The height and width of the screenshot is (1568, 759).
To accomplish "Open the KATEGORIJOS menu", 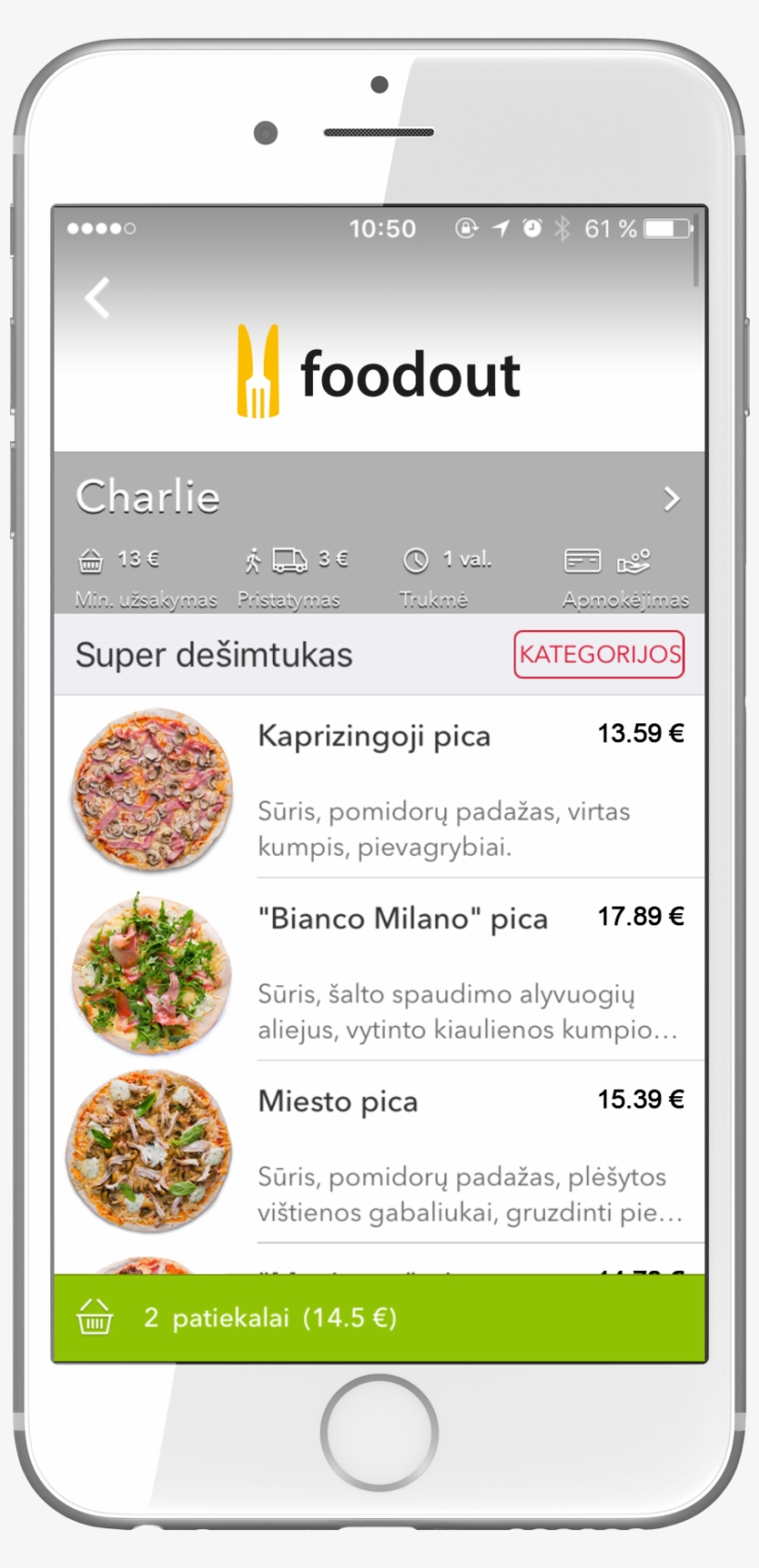I will click(x=599, y=654).
